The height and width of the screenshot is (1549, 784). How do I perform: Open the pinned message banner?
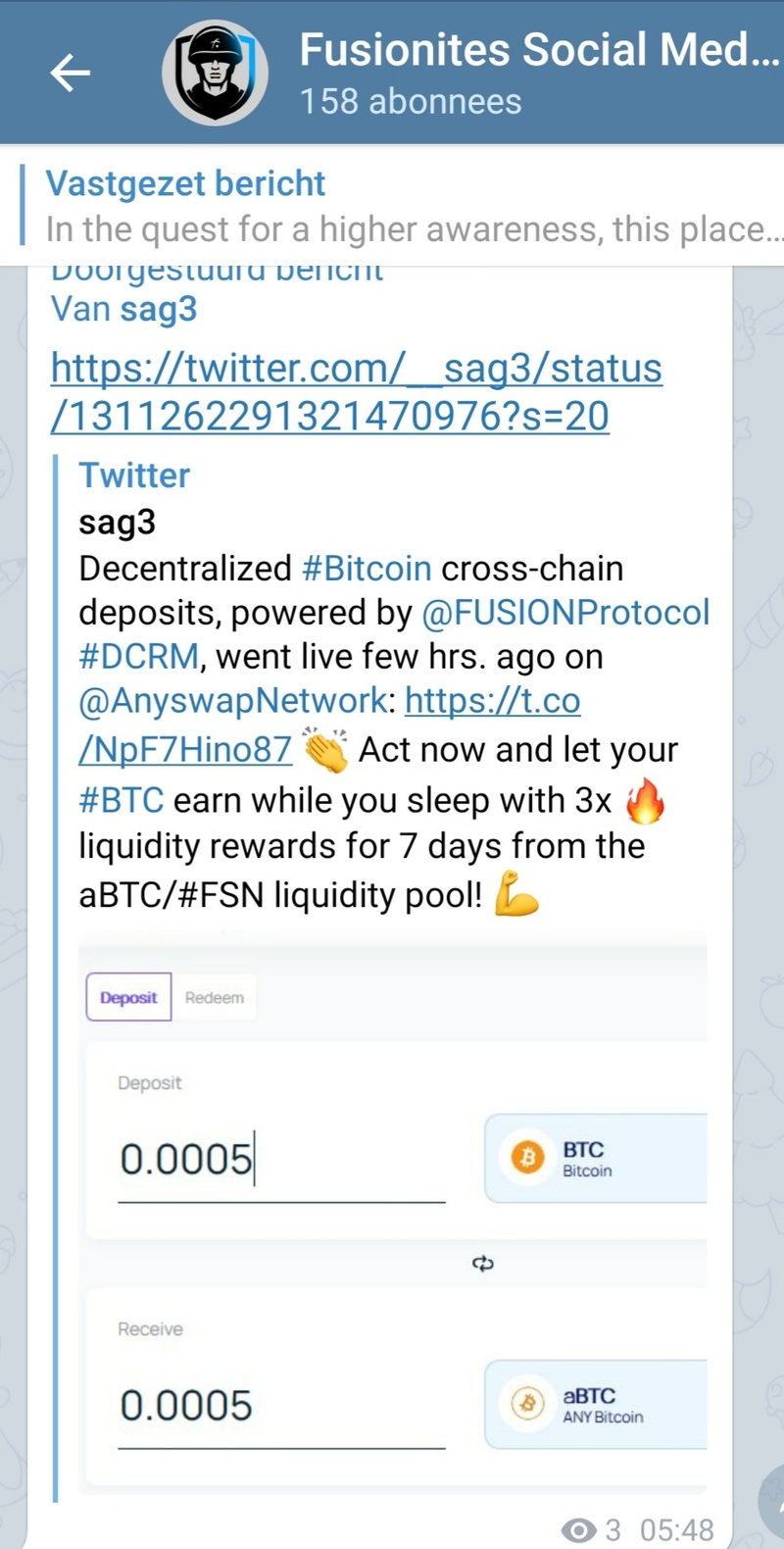click(412, 206)
